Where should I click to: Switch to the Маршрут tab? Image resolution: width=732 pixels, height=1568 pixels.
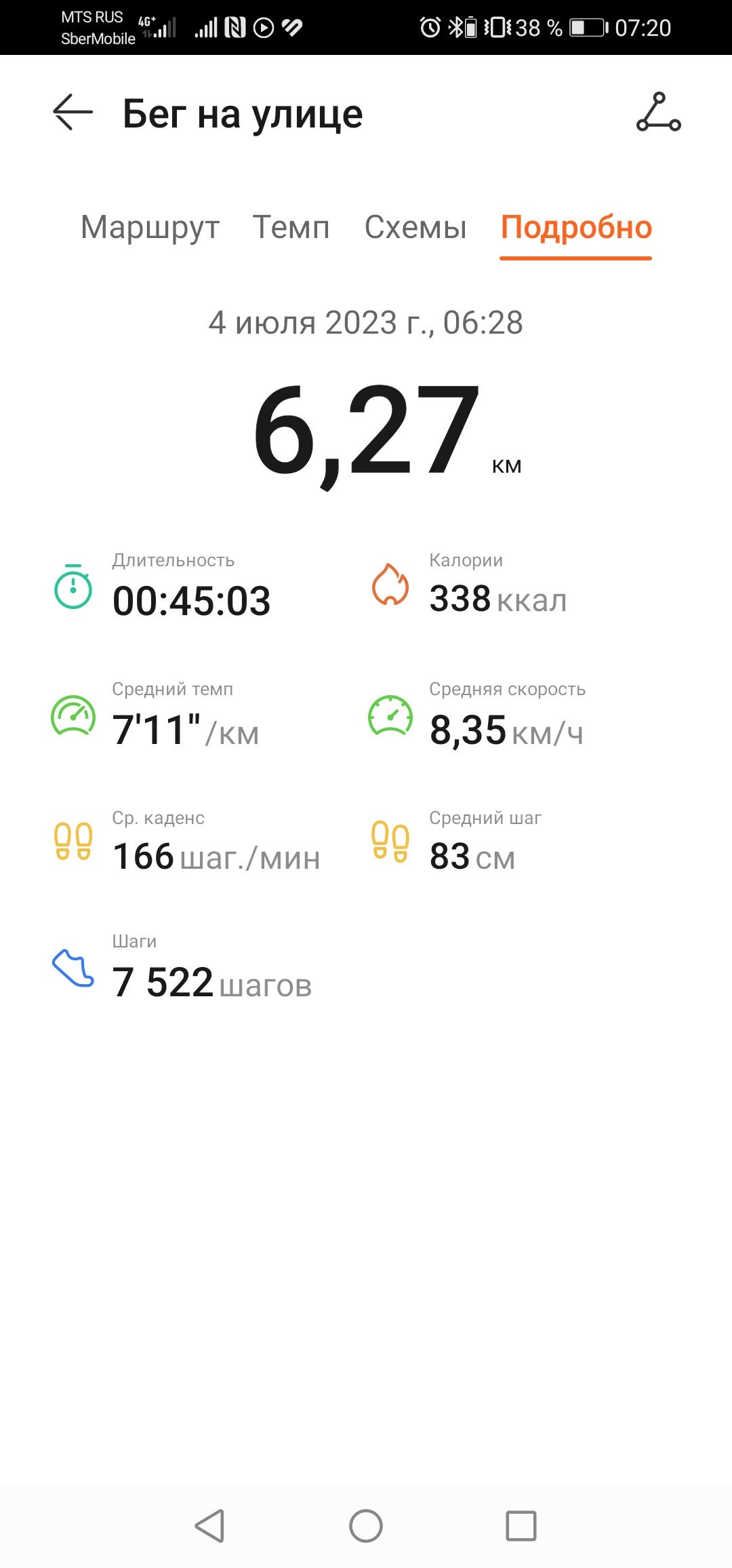(150, 228)
